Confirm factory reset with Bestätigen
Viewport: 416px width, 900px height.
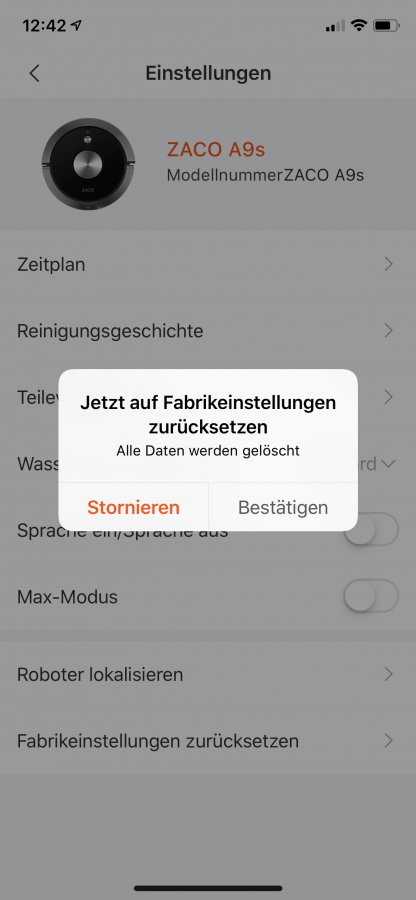click(283, 507)
